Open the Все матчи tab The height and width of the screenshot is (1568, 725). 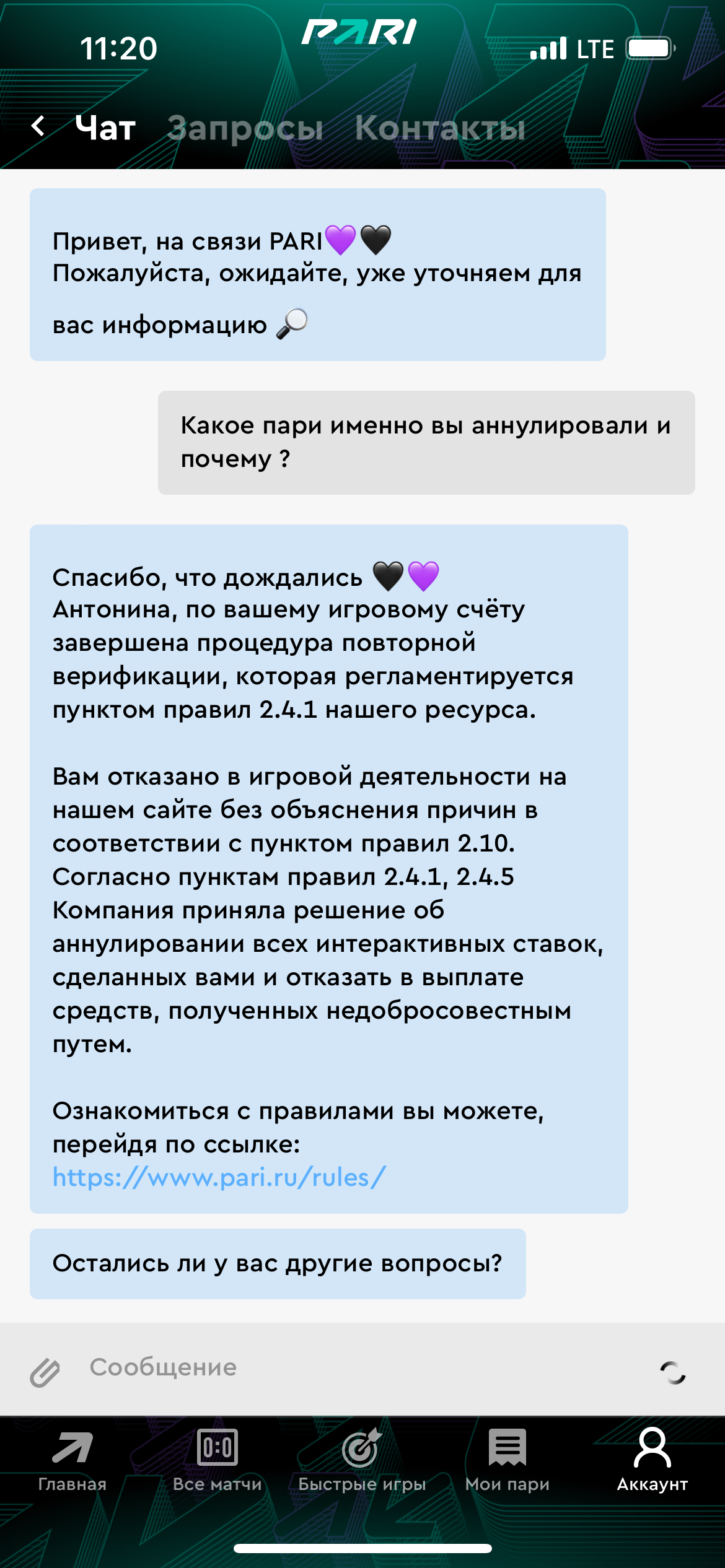tap(217, 1460)
